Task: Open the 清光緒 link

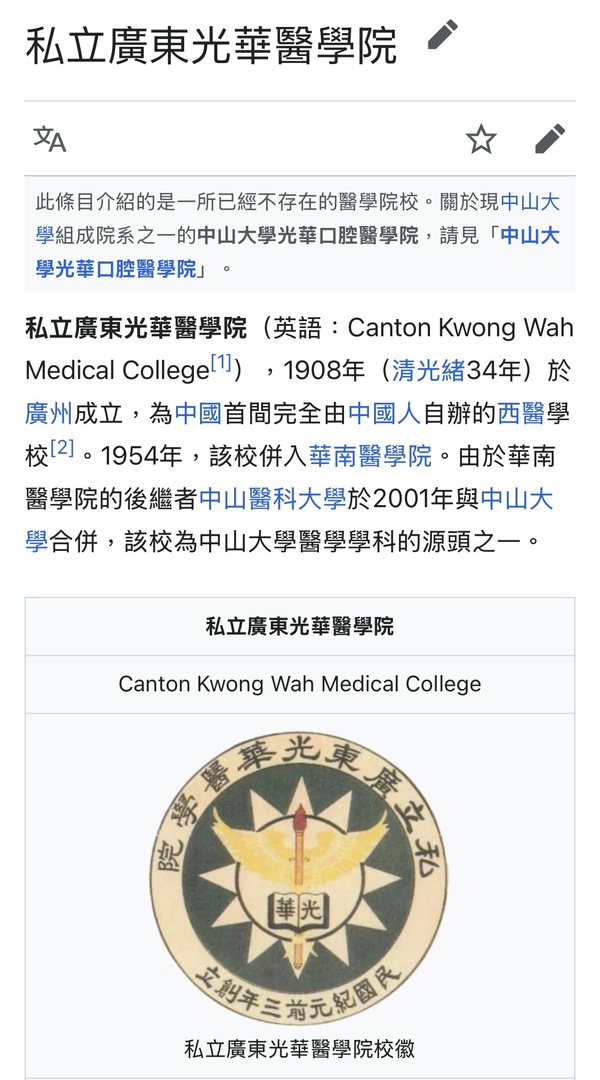Action: (429, 371)
